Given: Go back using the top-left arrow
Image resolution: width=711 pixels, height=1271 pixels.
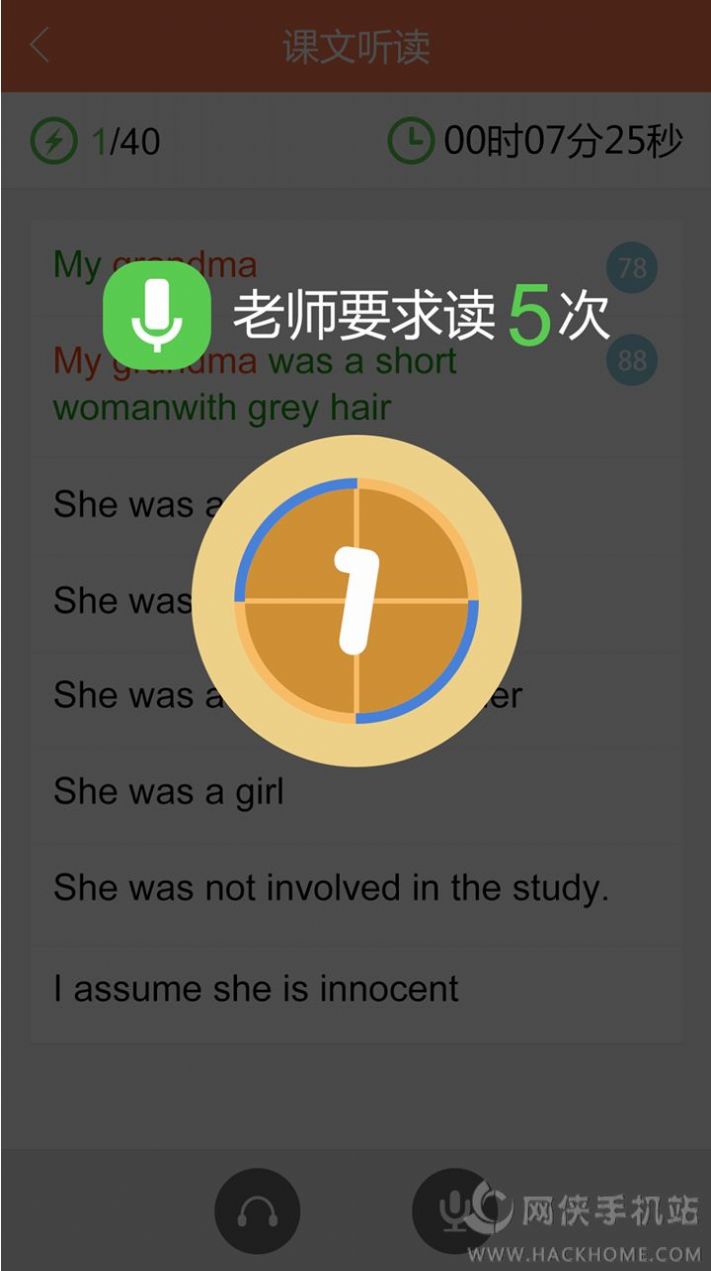Looking at the screenshot, I should click(40, 46).
